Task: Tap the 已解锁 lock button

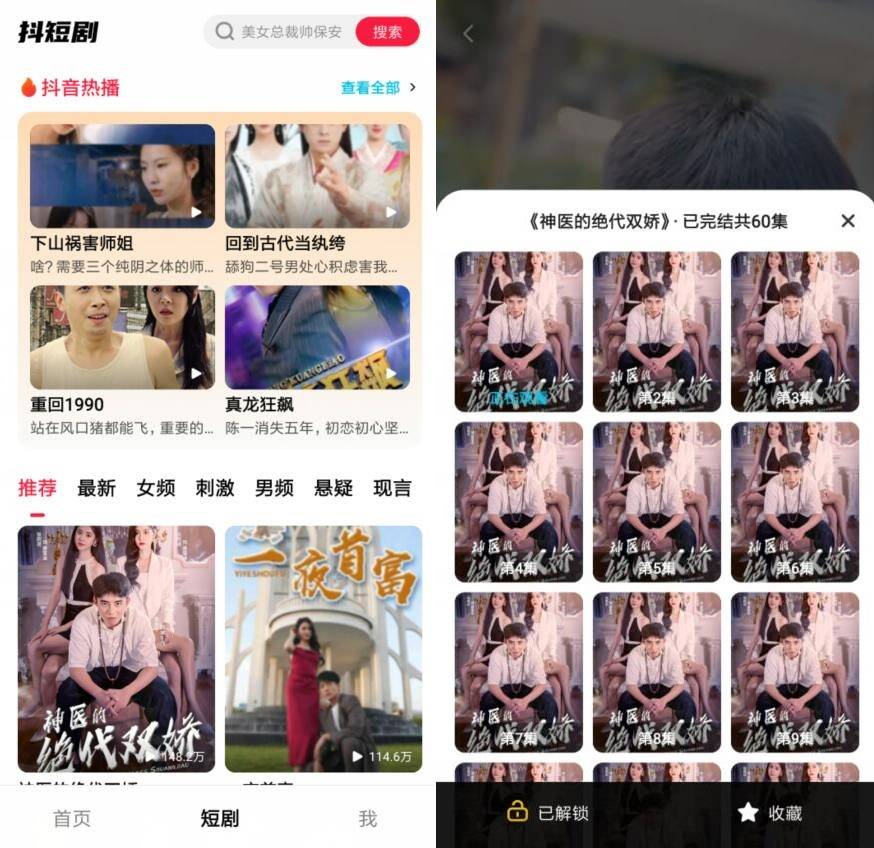Action: [547, 813]
